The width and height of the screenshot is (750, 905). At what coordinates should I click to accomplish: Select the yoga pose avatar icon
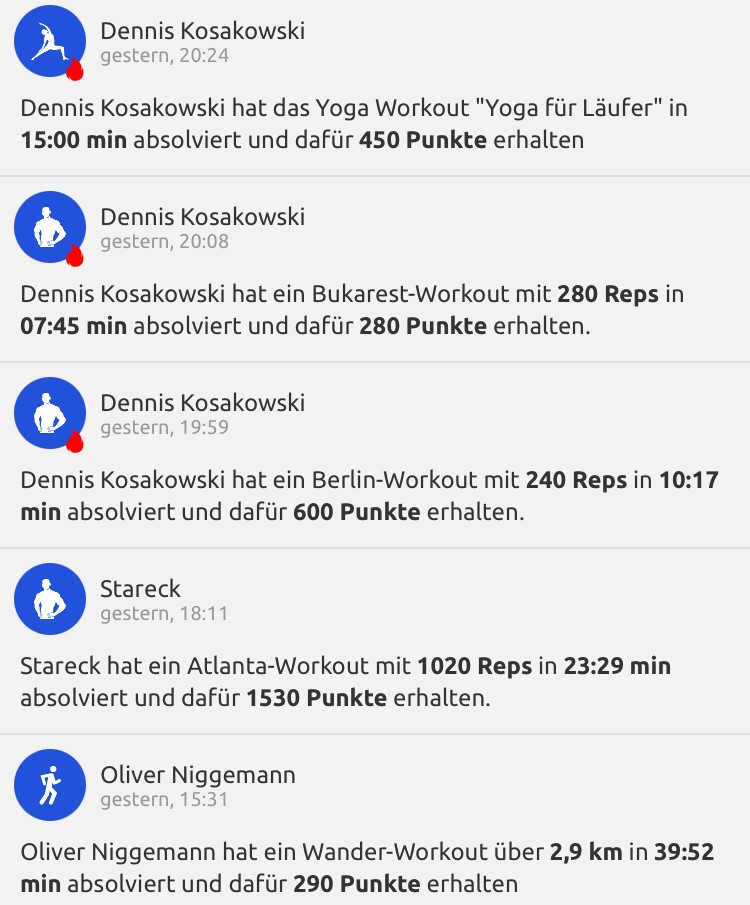(48, 42)
